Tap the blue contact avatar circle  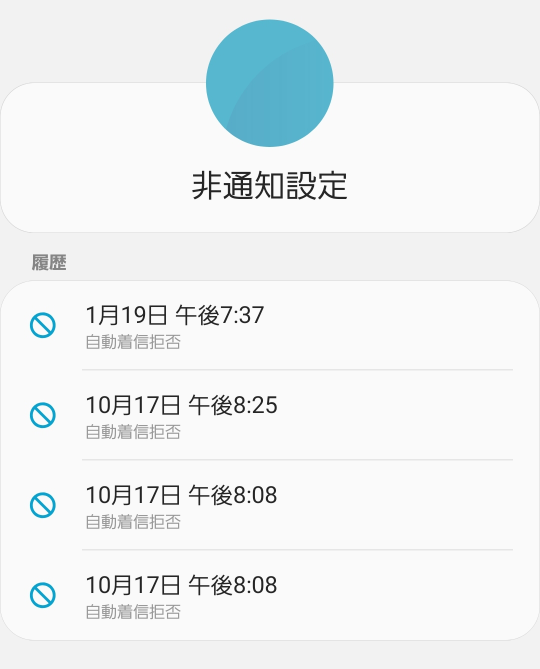[x=270, y=83]
